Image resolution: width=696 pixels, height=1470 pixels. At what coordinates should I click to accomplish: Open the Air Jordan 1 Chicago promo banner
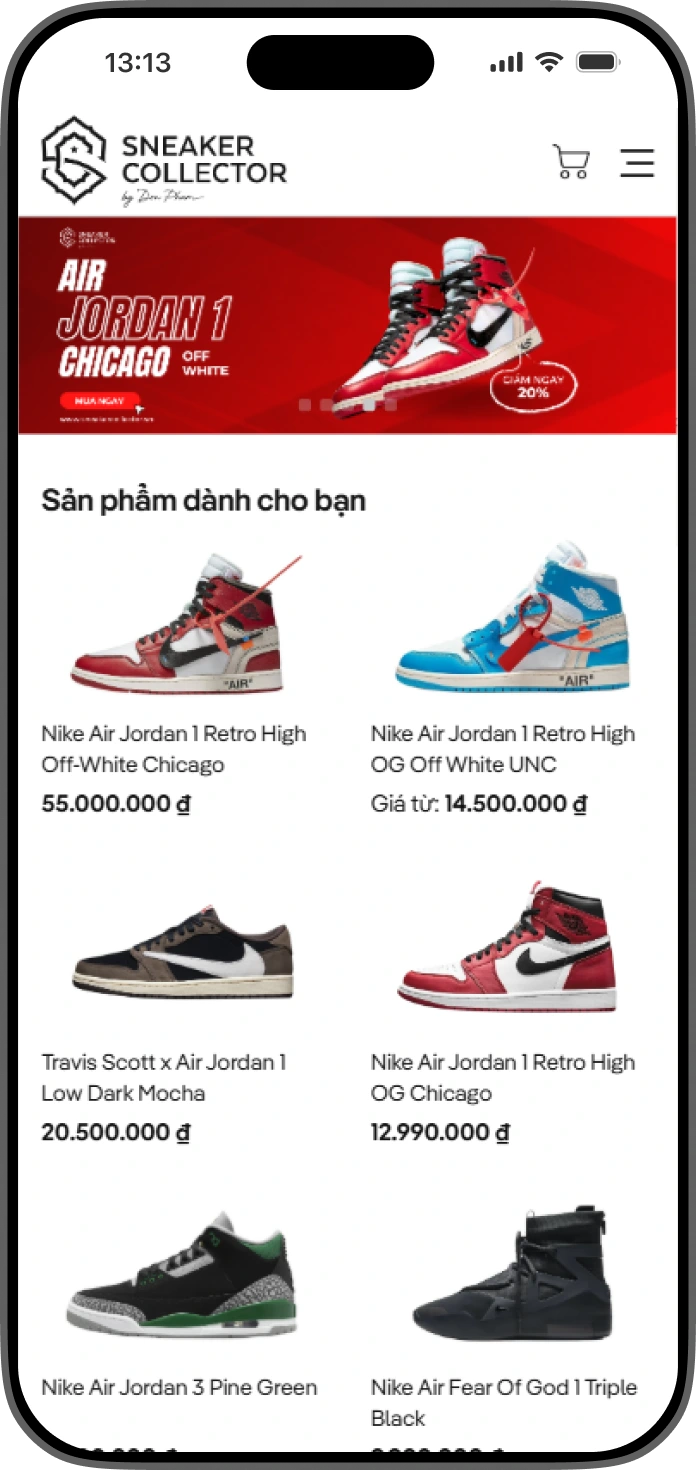347,325
